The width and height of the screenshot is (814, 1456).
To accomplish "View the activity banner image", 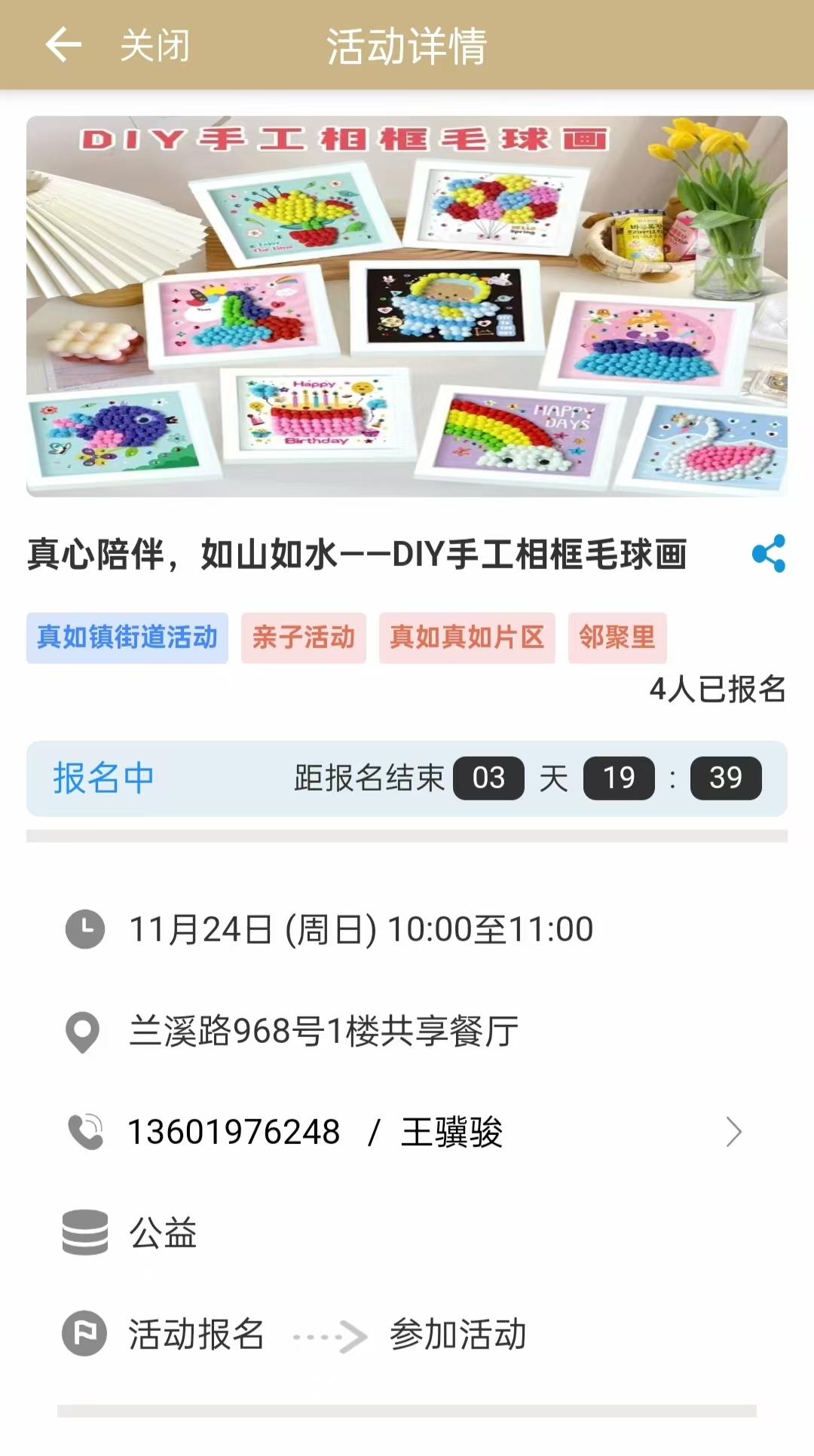I will [407, 306].
